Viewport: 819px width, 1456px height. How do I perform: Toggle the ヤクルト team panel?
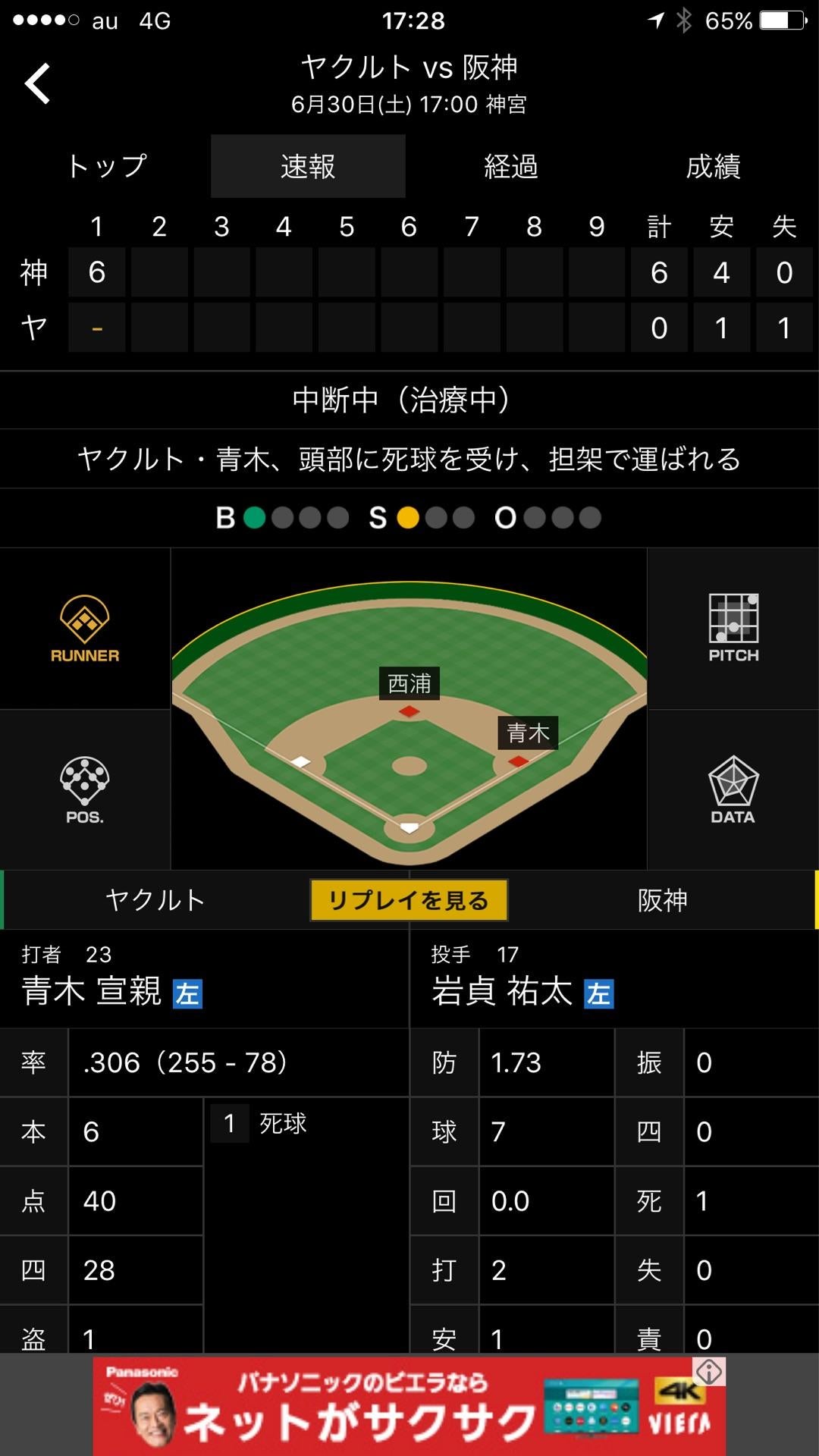pyautogui.click(x=155, y=899)
